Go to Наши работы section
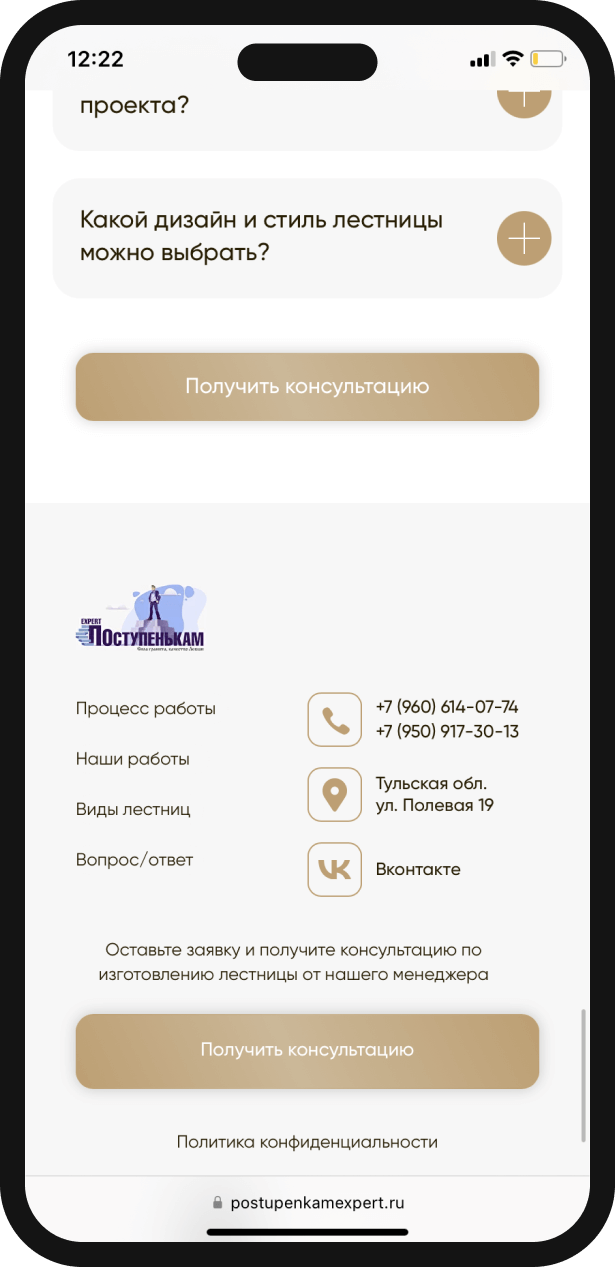The image size is (615, 1267). [133, 759]
